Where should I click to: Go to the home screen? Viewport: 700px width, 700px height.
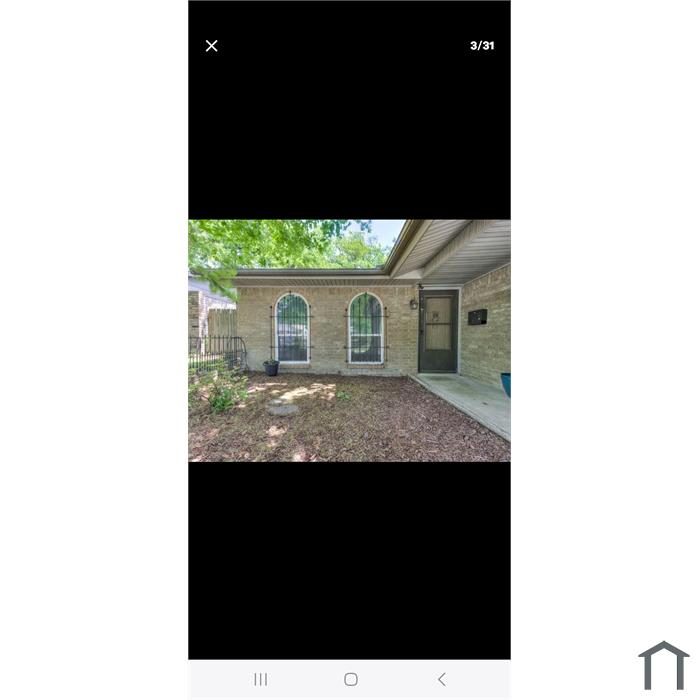coord(351,679)
